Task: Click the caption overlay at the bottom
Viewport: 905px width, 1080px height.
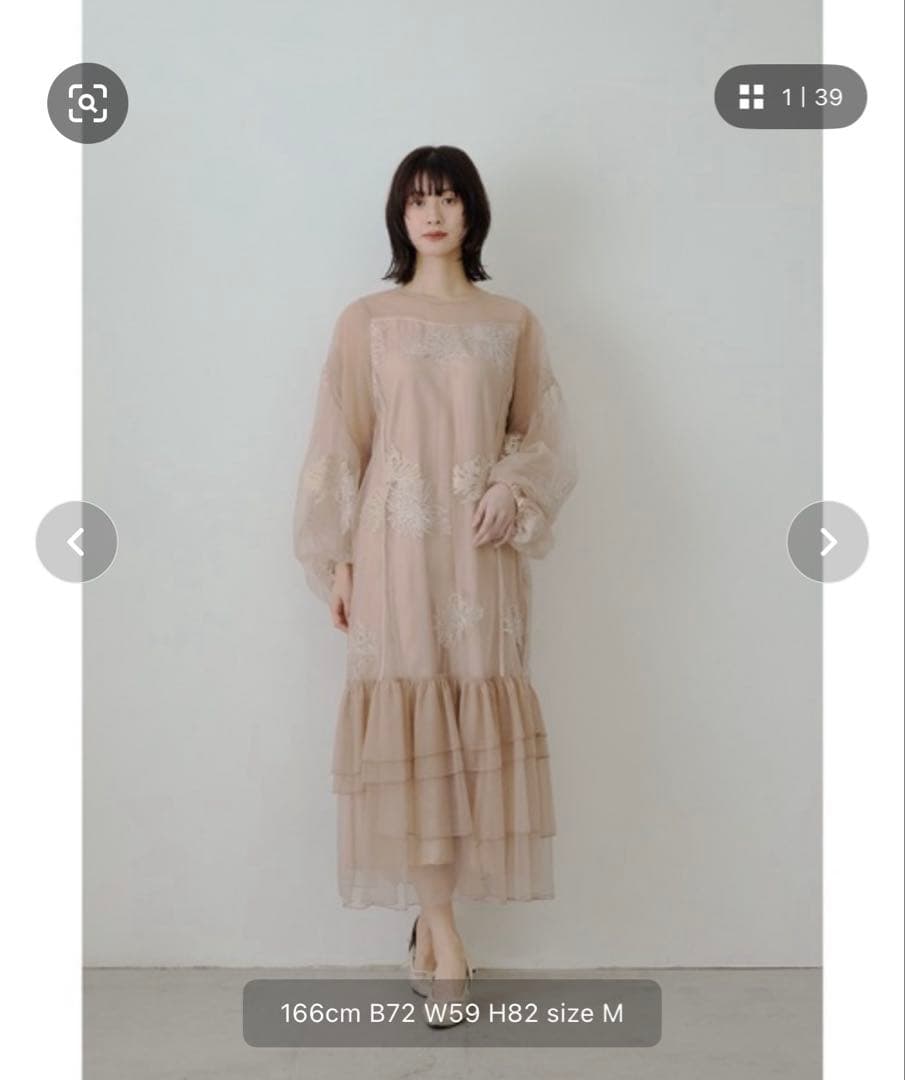Action: point(452,1013)
